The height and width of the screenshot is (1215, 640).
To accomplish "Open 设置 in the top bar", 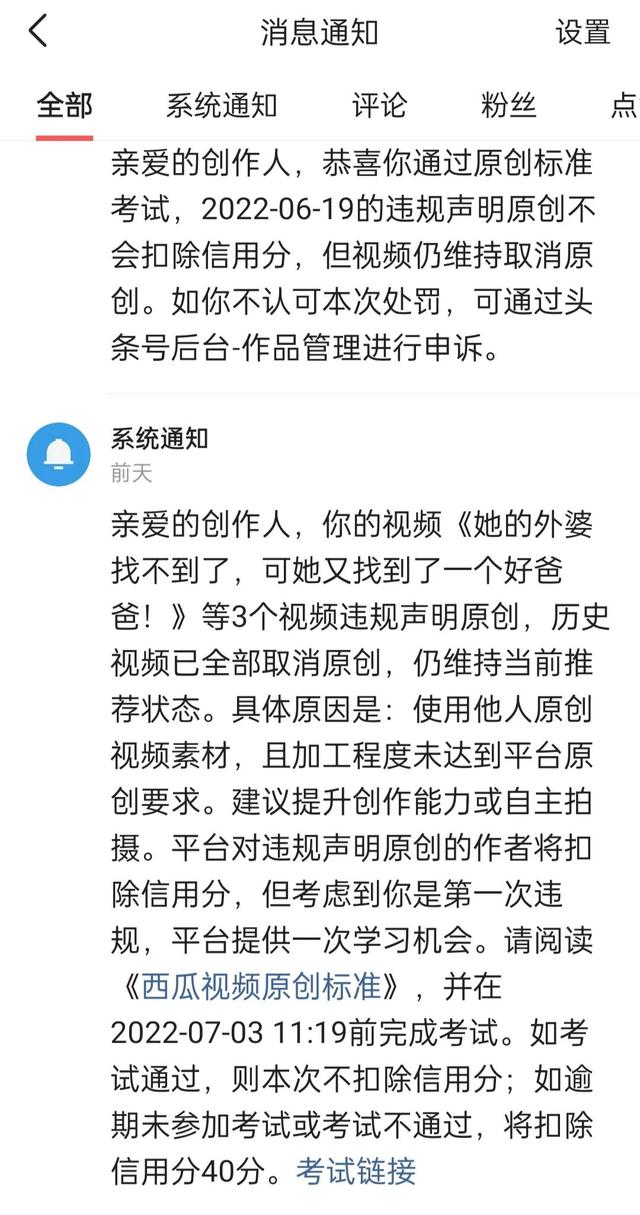I will (582, 32).
